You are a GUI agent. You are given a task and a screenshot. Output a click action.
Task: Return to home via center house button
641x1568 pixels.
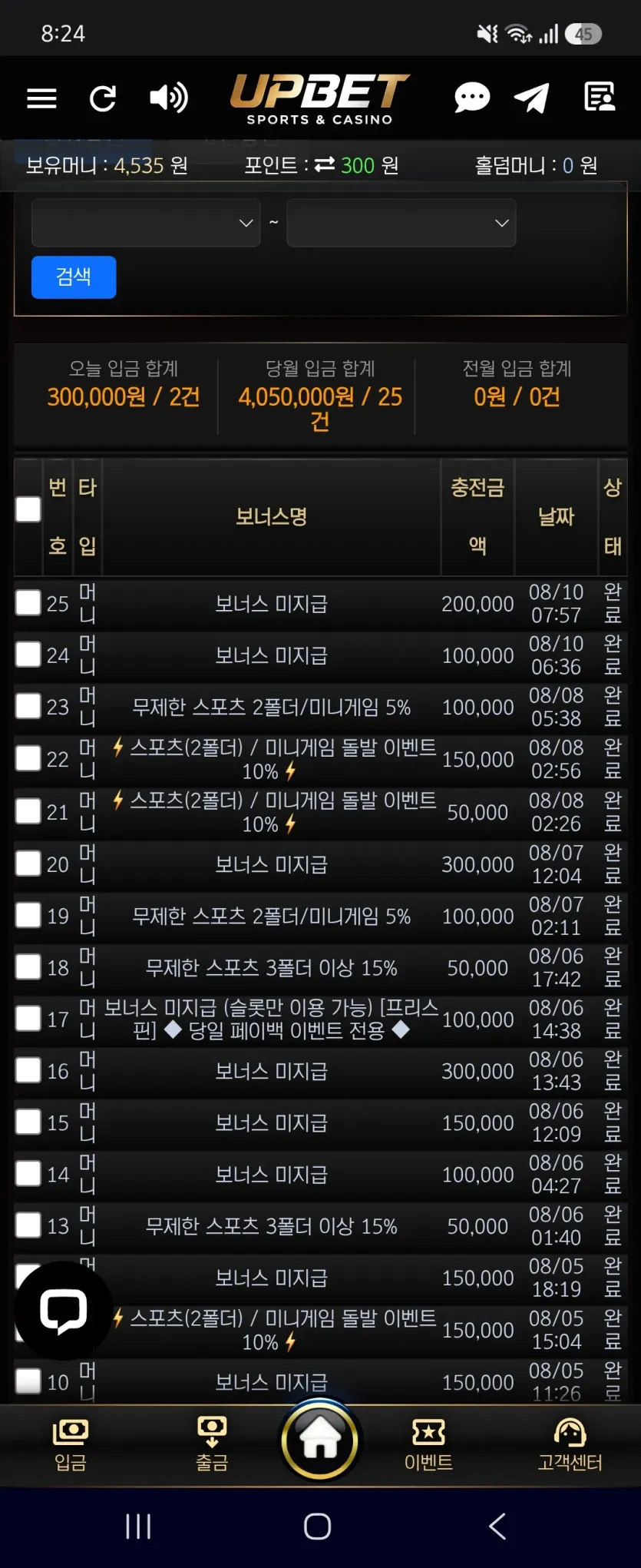pyautogui.click(x=320, y=1440)
